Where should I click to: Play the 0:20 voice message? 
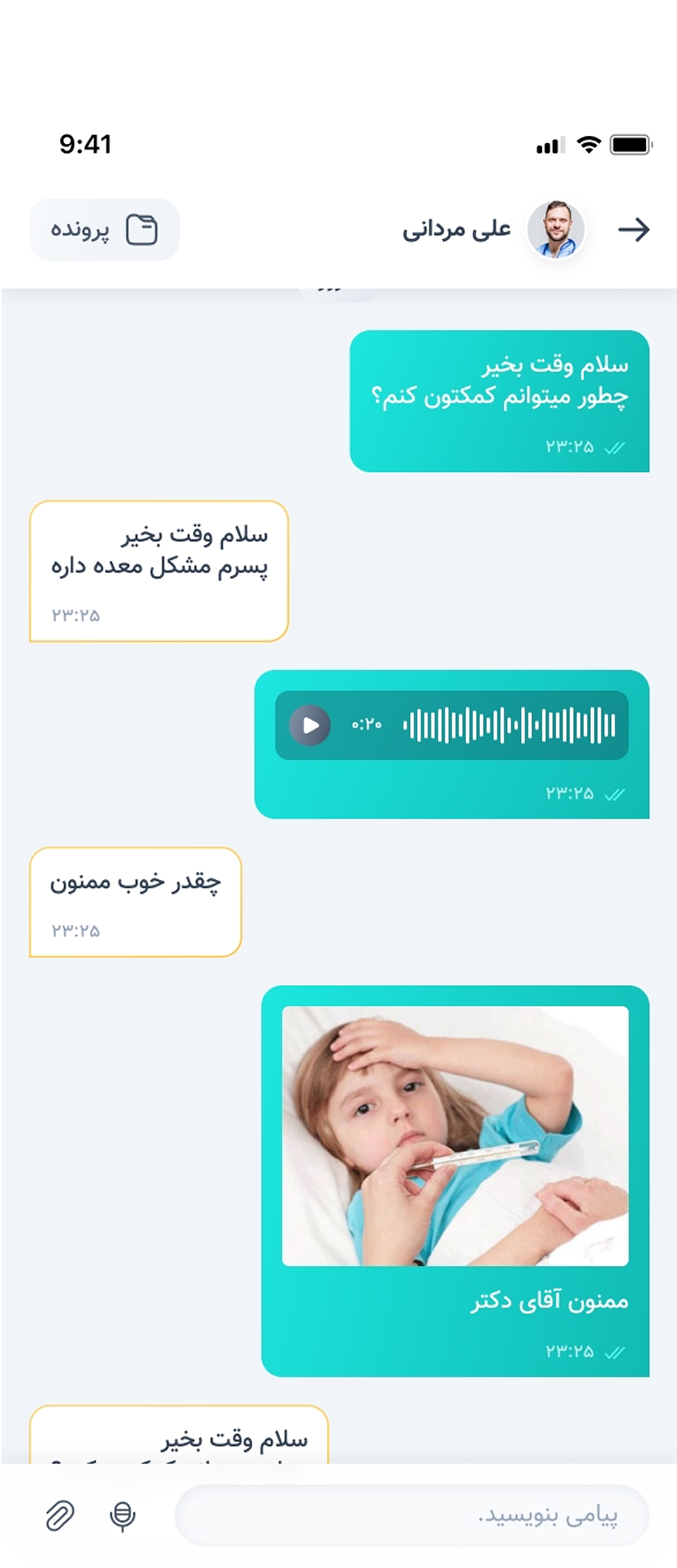(310, 725)
